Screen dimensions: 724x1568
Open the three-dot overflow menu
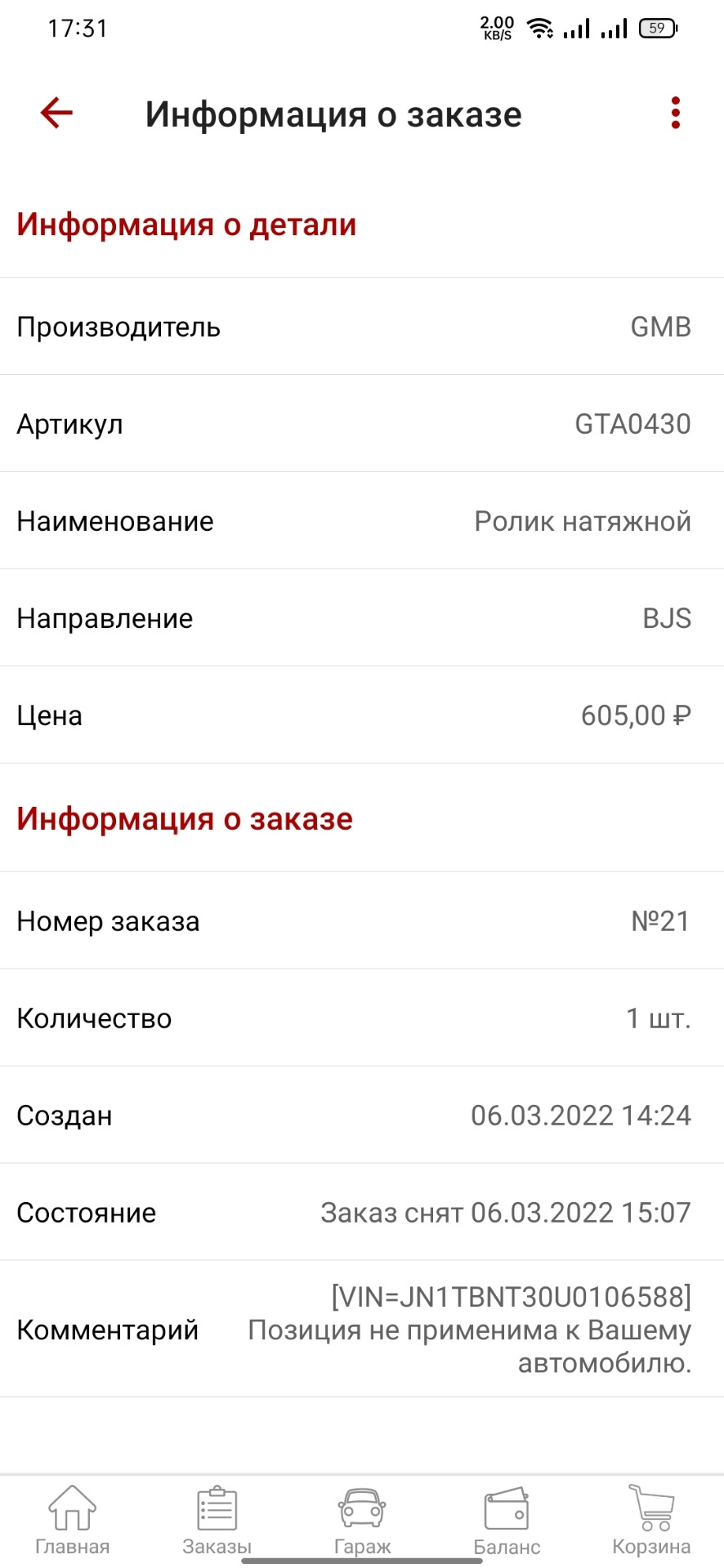pos(675,113)
